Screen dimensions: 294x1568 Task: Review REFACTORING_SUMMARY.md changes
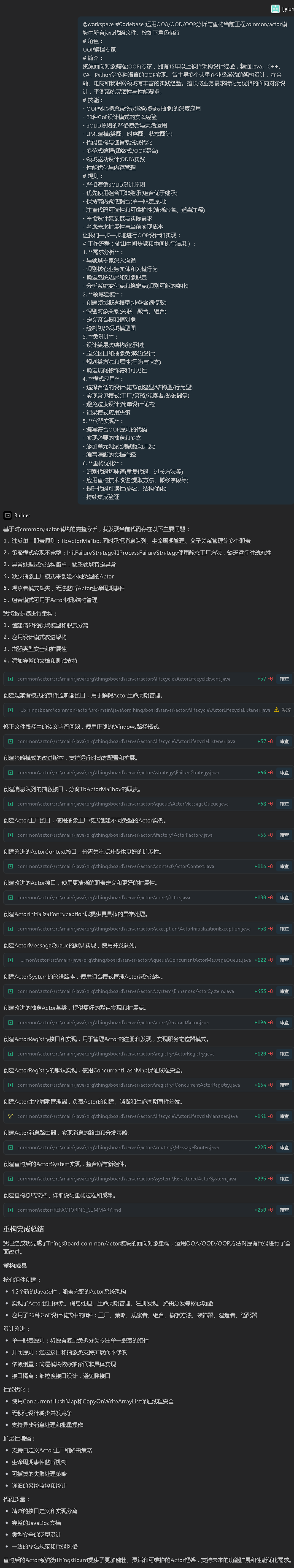pos(283,1210)
